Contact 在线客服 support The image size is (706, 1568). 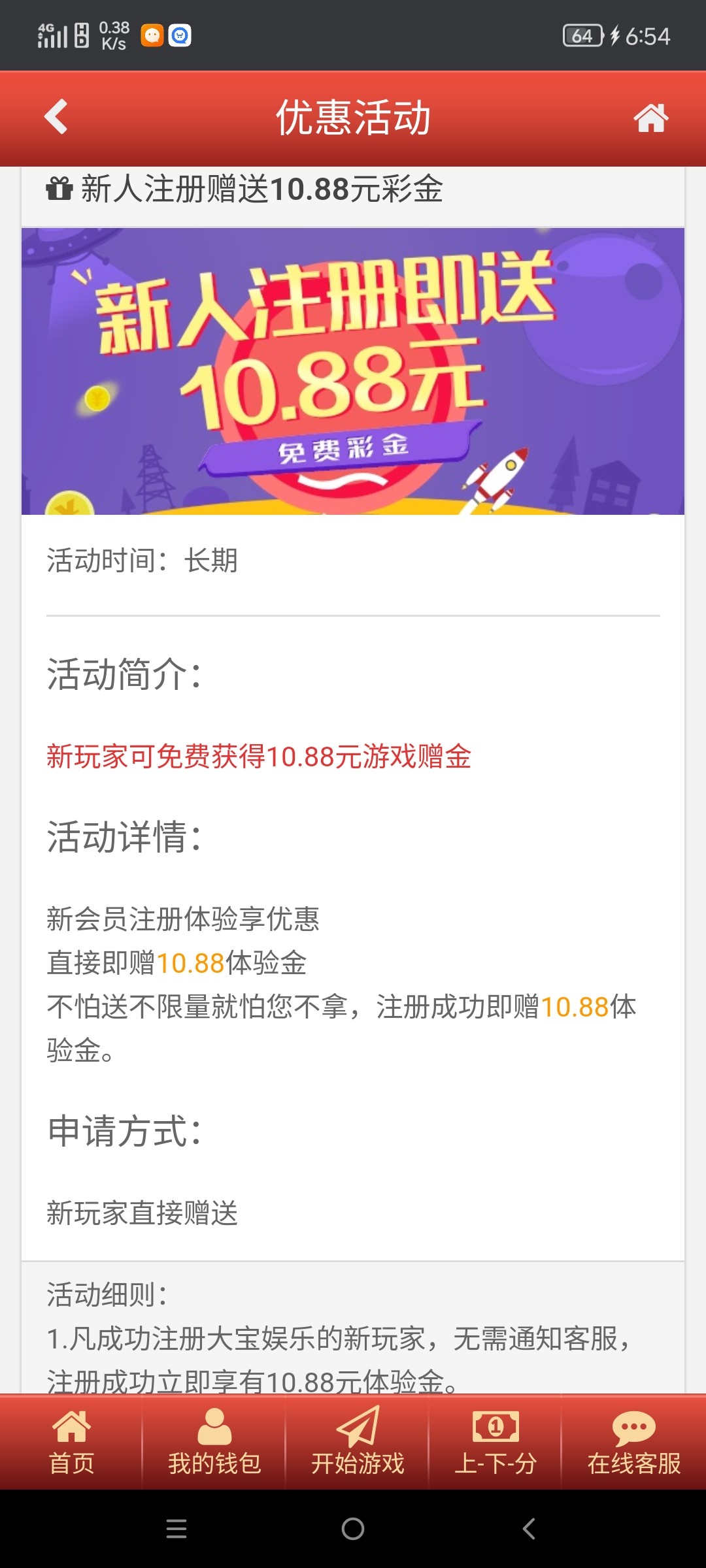633,1443
